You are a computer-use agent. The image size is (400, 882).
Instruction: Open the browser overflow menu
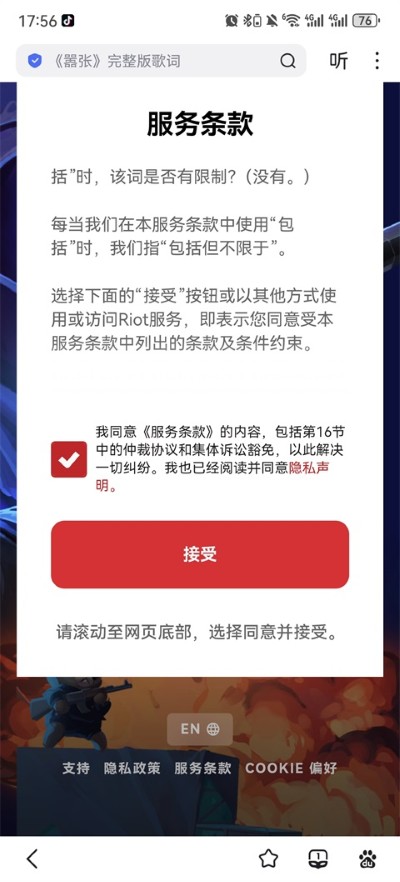coord(377,61)
